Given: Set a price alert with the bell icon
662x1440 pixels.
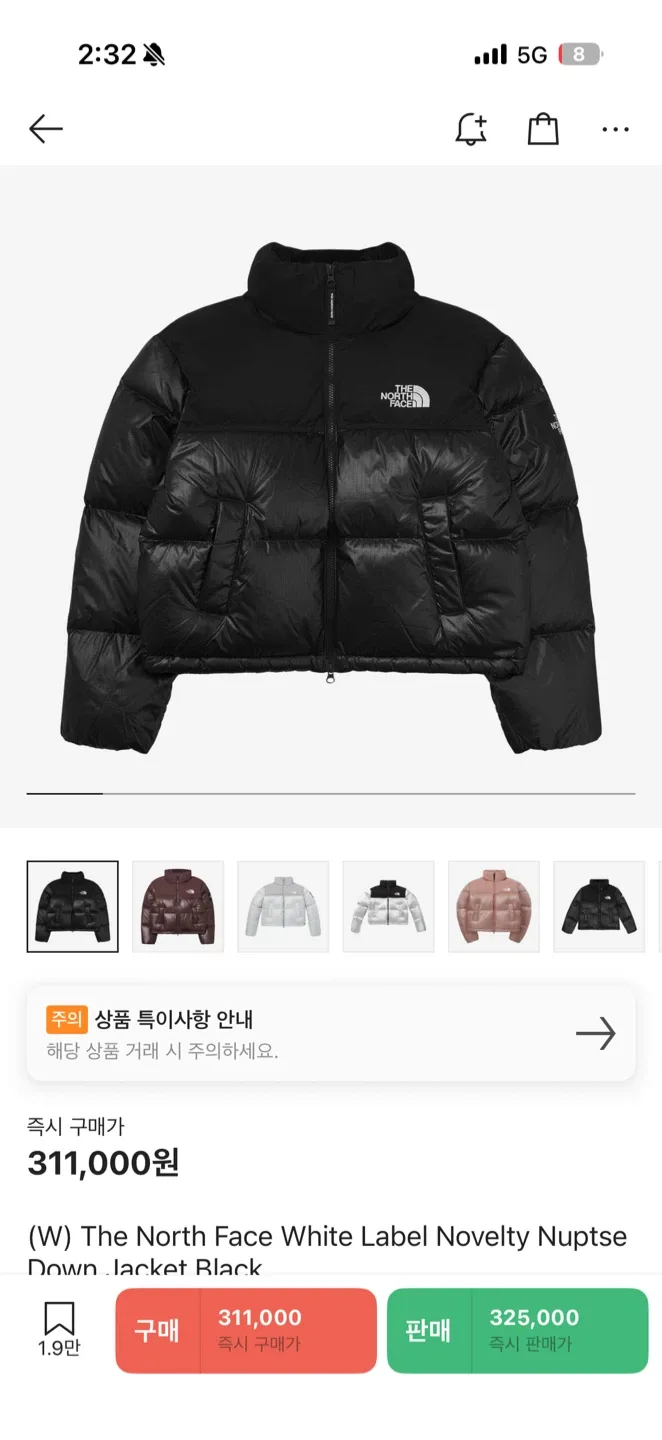Looking at the screenshot, I should [470, 129].
